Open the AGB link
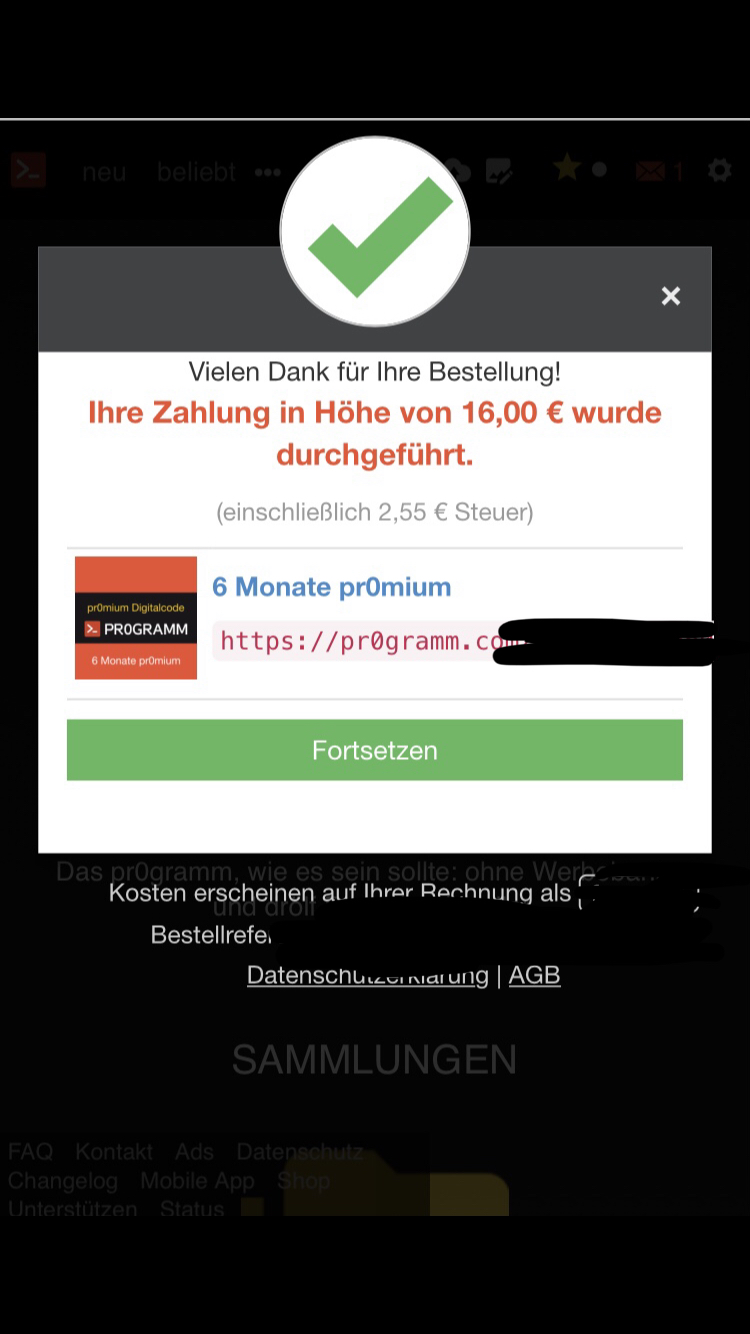Viewport: 750px width, 1334px height. [x=535, y=975]
